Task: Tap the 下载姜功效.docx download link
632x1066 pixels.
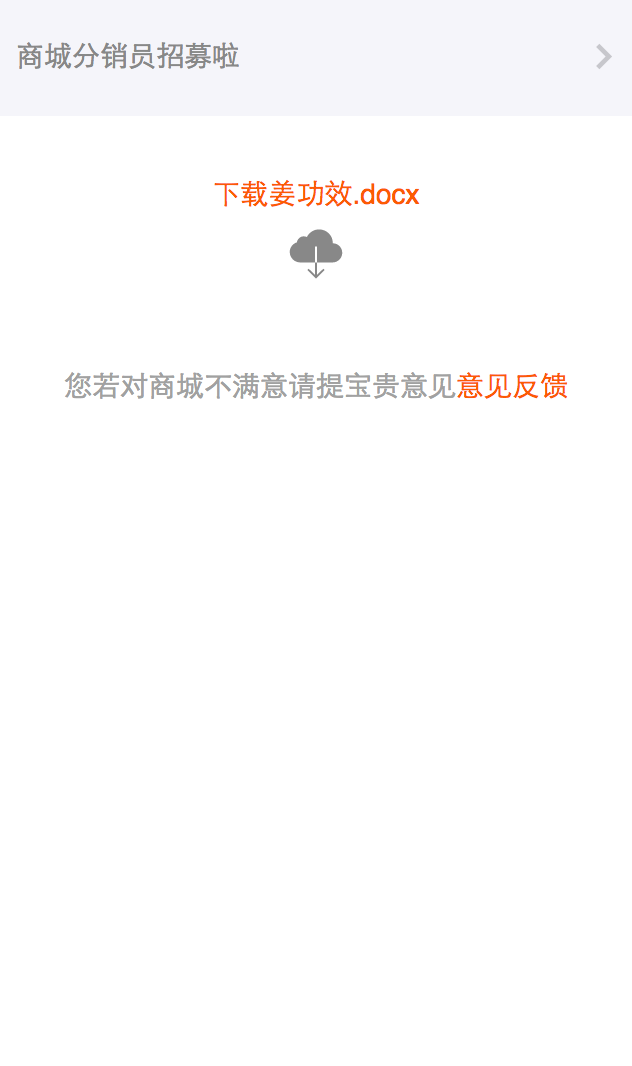Action: [x=317, y=195]
